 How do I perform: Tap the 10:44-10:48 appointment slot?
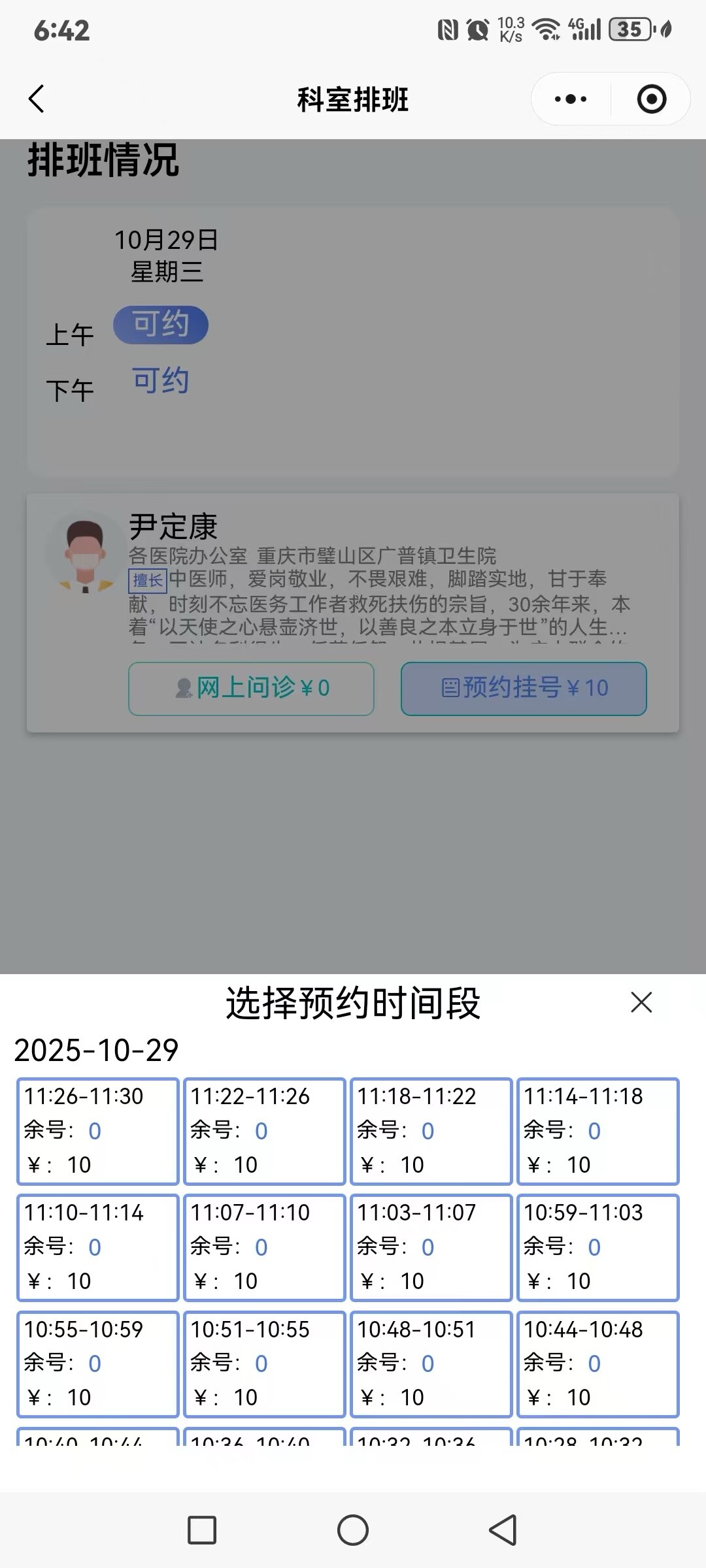click(597, 1364)
